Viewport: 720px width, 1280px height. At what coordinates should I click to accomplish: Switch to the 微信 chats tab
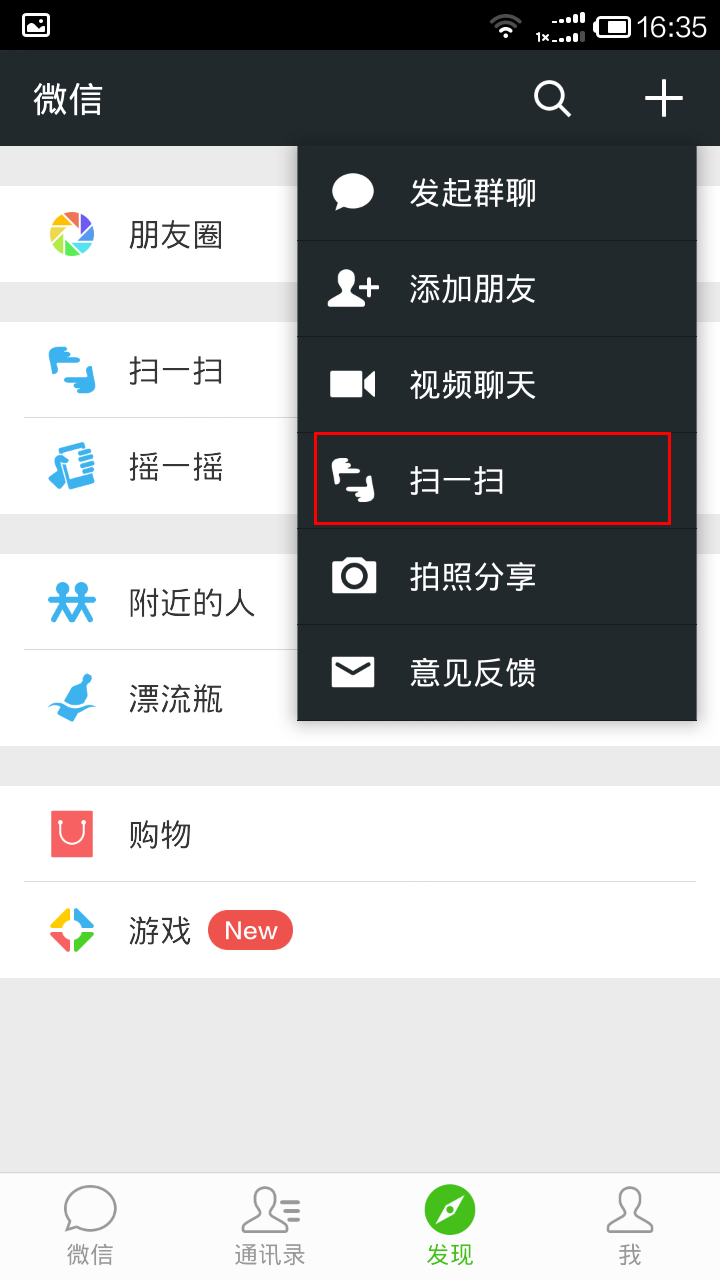[x=90, y=1226]
